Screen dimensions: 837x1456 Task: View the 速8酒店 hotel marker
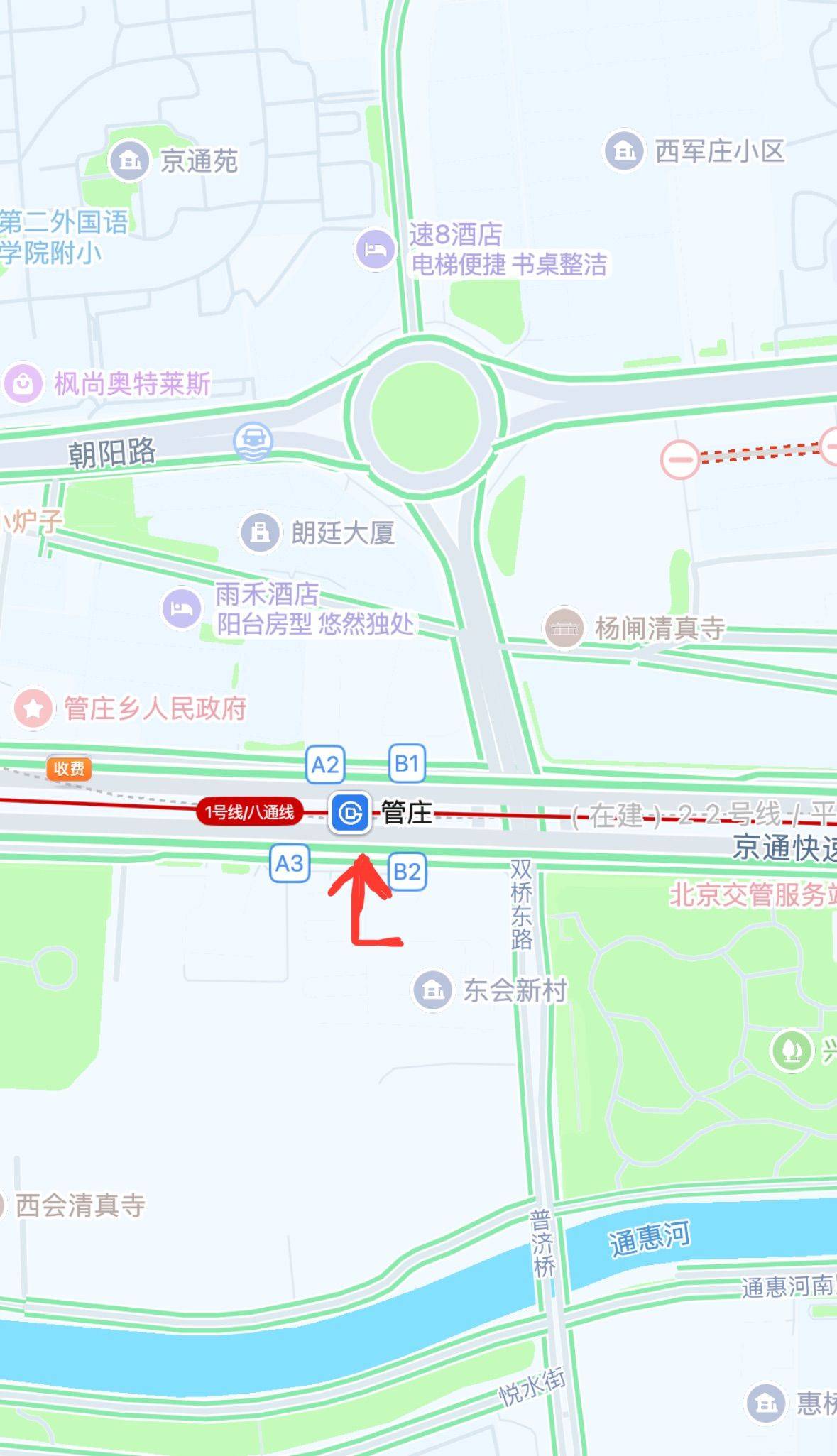(375, 249)
